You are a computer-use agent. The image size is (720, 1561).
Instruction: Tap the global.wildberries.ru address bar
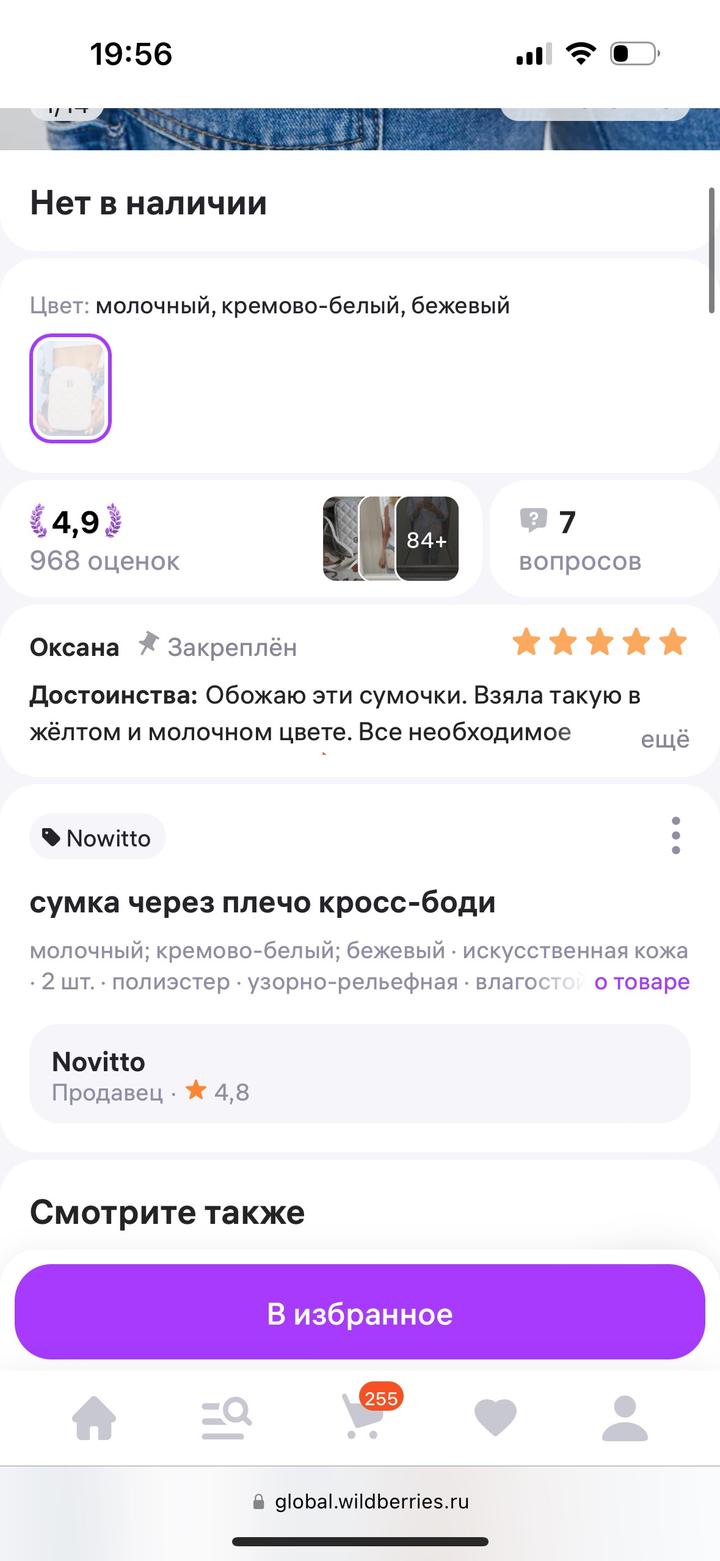click(360, 1501)
